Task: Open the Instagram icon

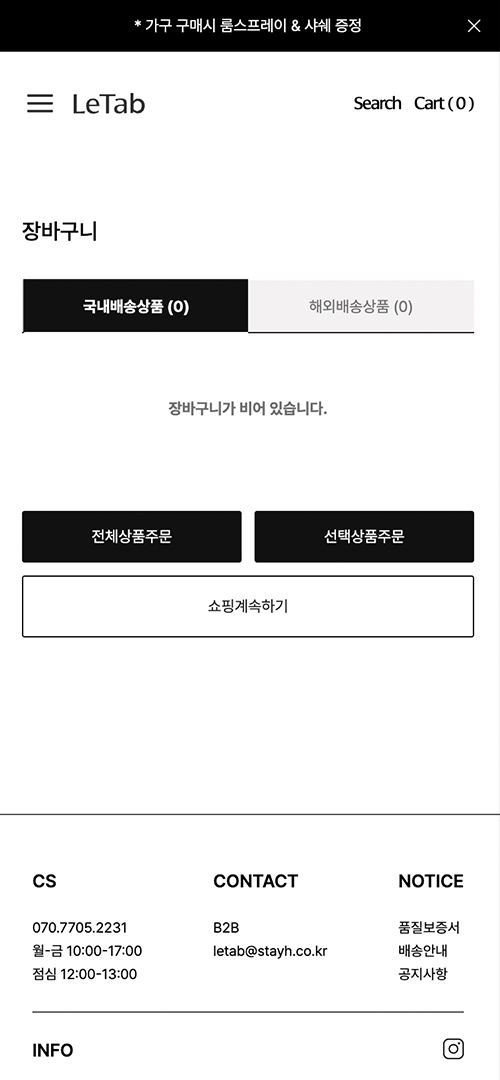Action: (453, 1049)
